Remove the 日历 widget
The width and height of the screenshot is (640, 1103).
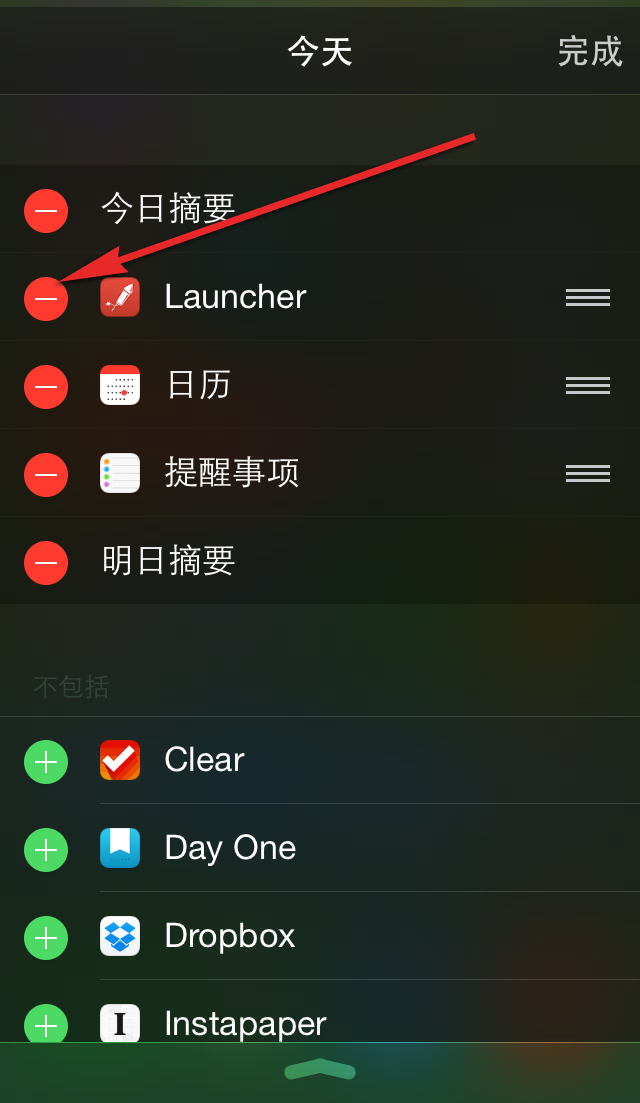46,387
